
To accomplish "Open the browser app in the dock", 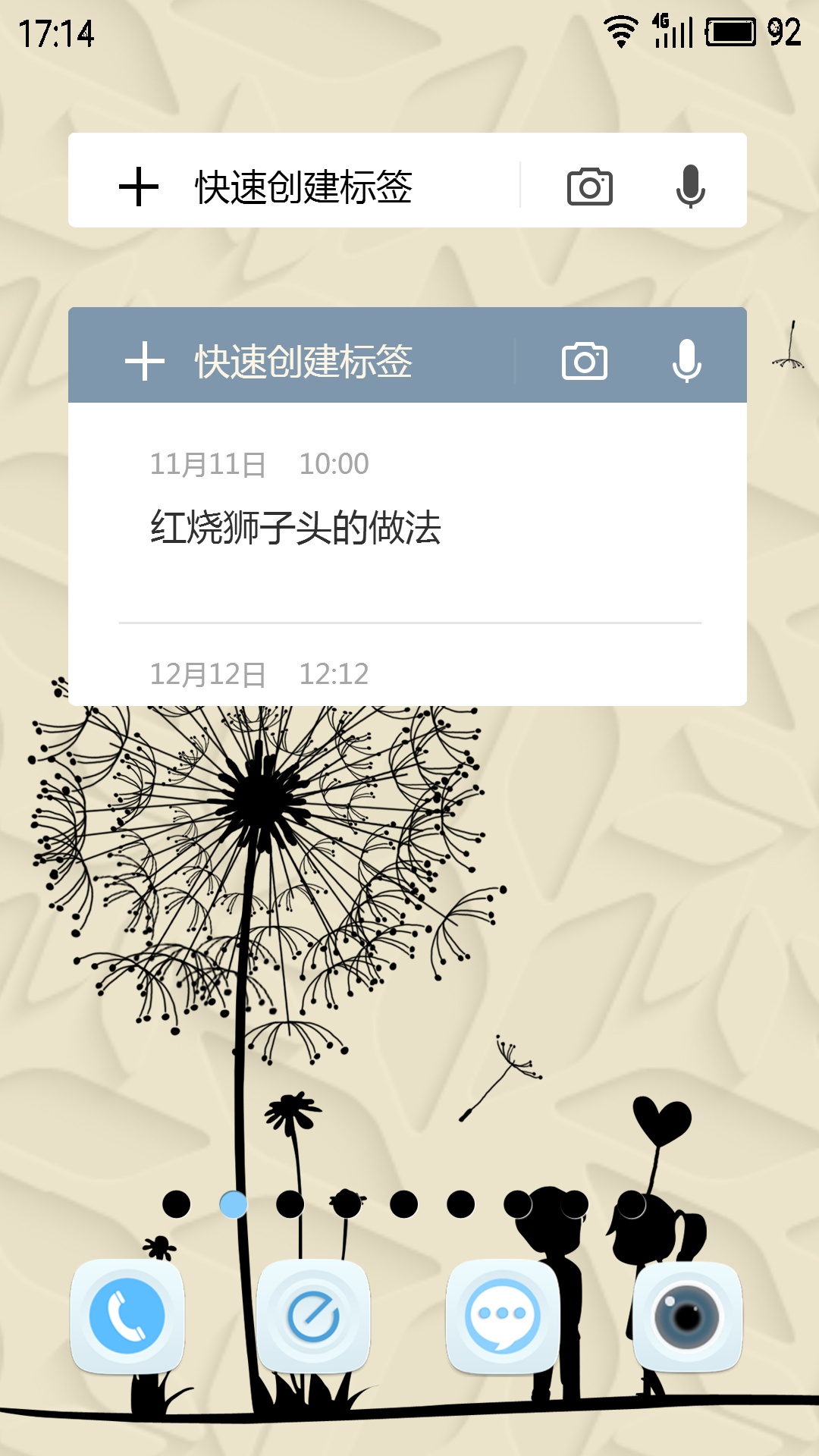I will pyautogui.click(x=313, y=1316).
